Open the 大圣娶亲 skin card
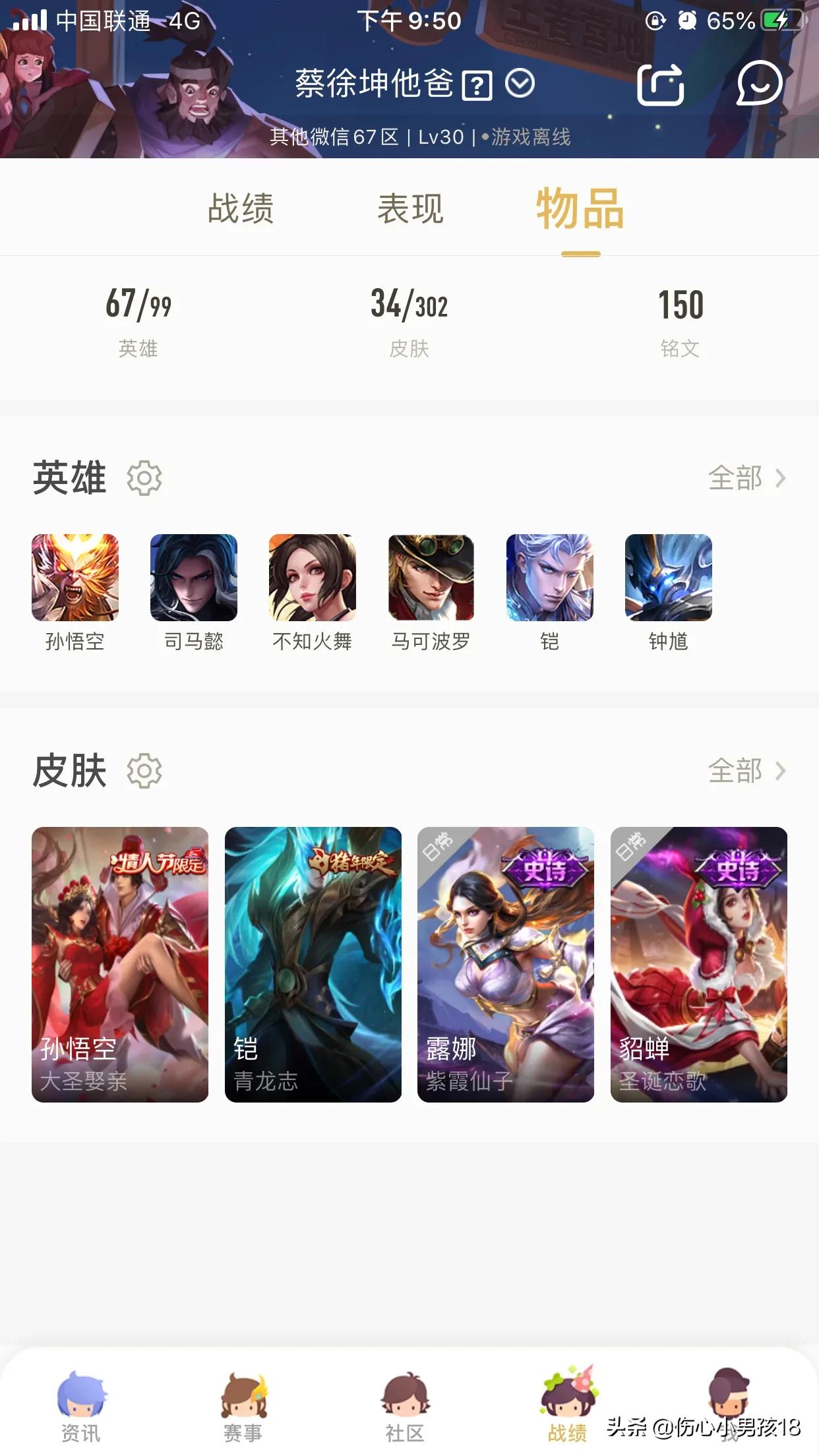 pyautogui.click(x=120, y=964)
